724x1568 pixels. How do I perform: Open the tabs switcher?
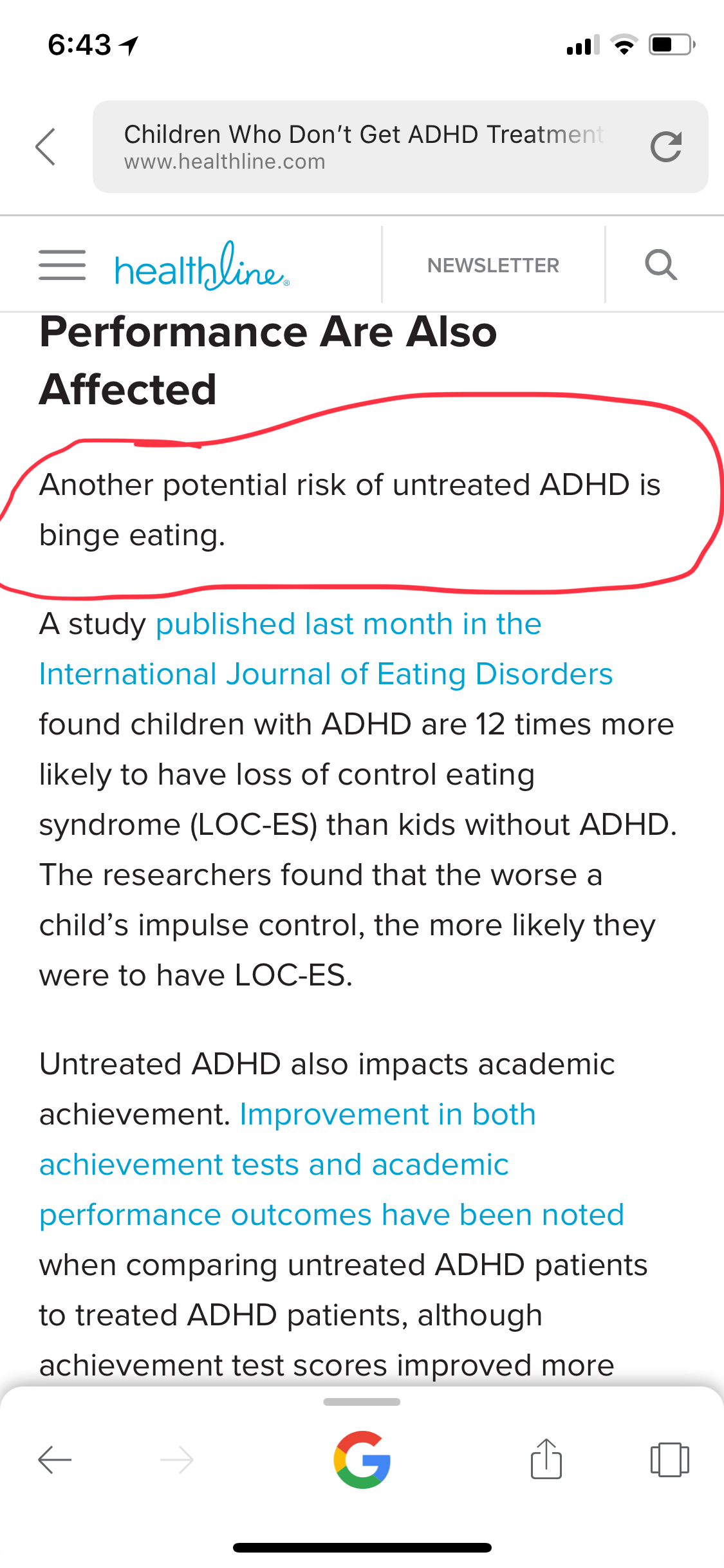[670, 1459]
